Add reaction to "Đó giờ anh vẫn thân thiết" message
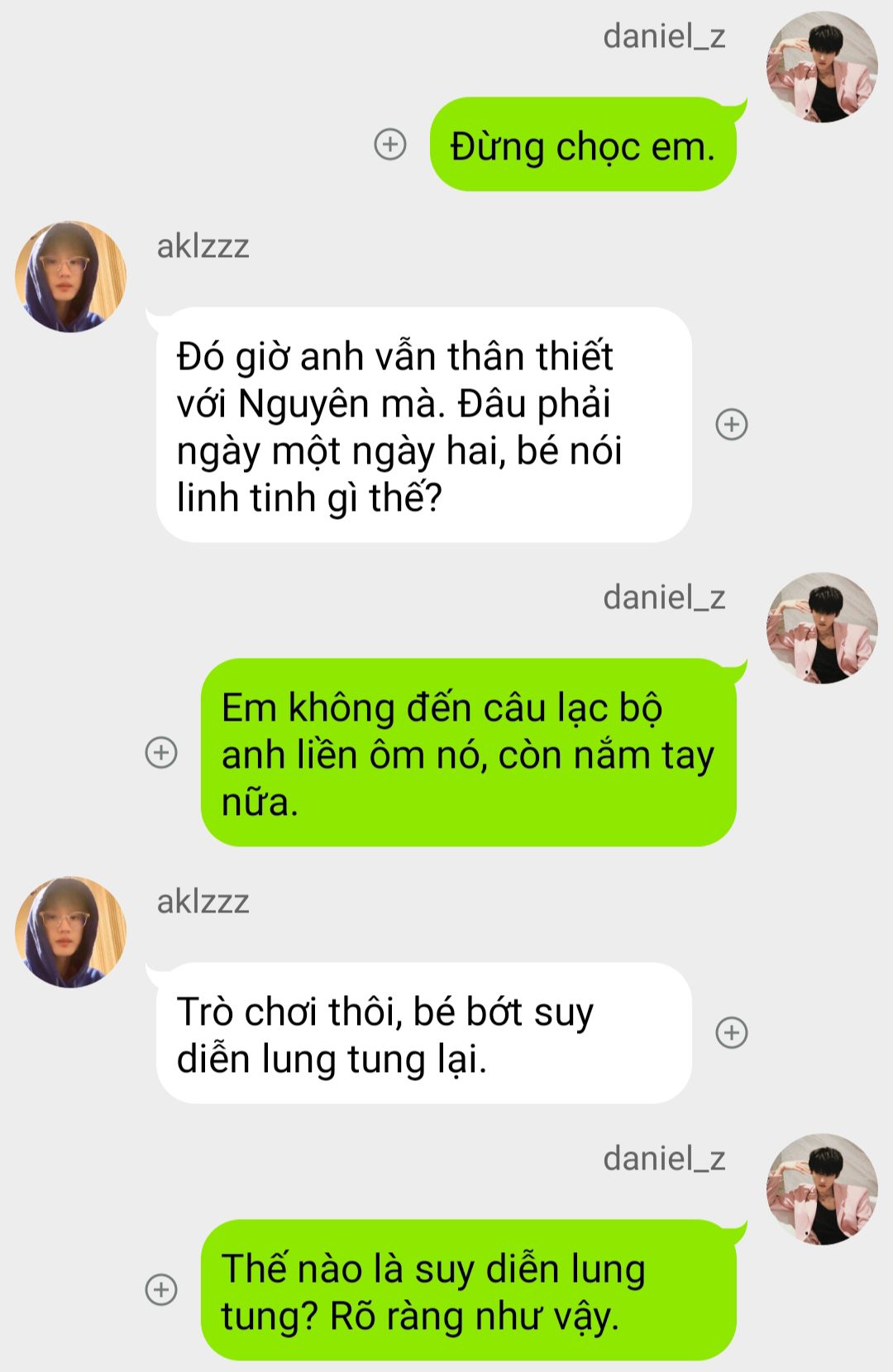This screenshot has width=893, height=1372. (731, 424)
